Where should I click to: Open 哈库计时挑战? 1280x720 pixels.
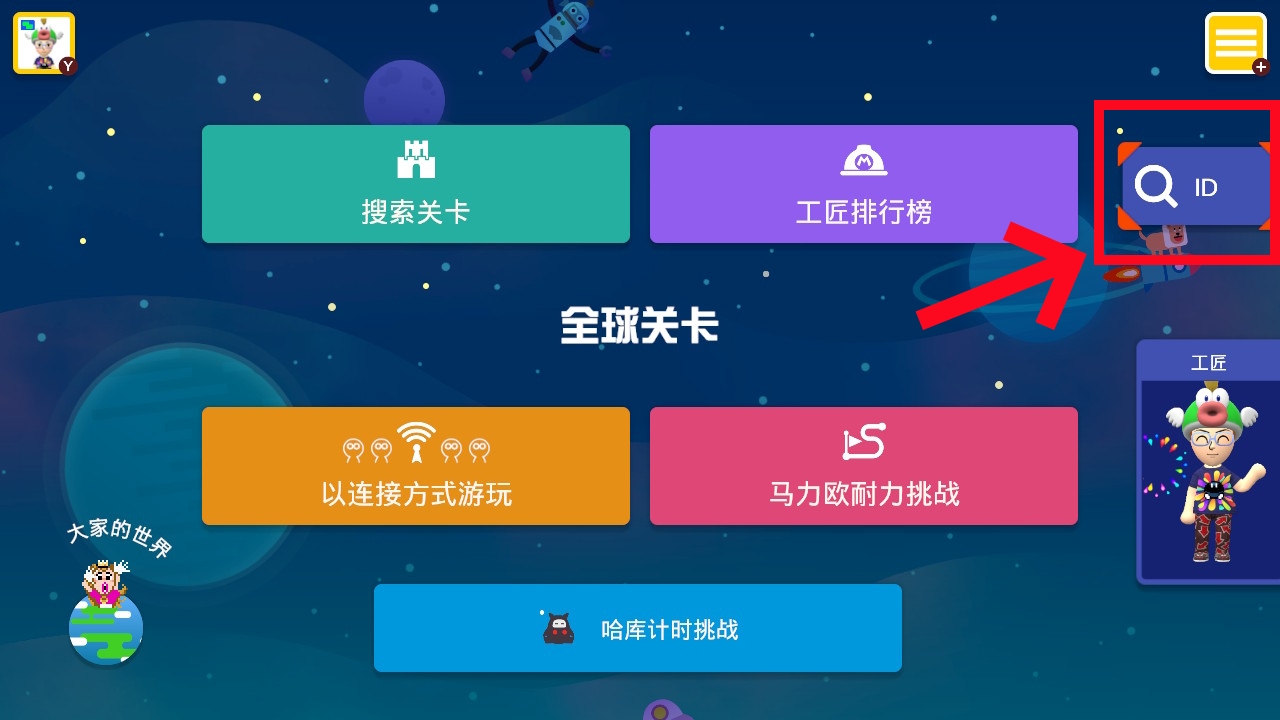point(637,628)
